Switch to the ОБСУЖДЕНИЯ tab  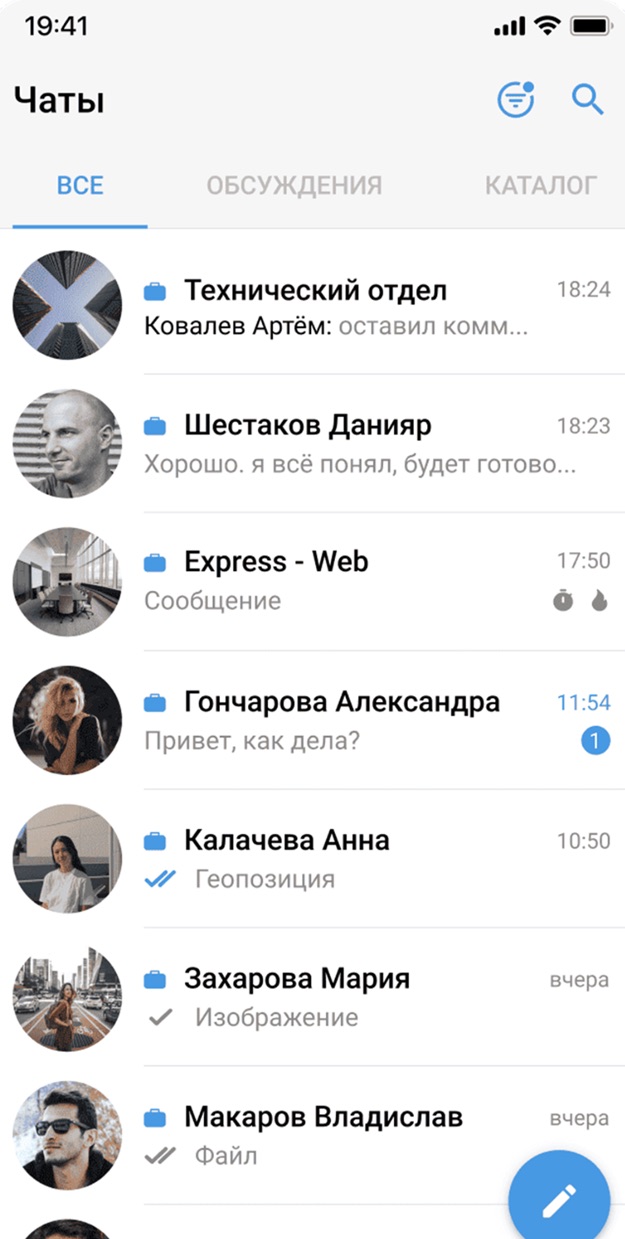[294, 185]
